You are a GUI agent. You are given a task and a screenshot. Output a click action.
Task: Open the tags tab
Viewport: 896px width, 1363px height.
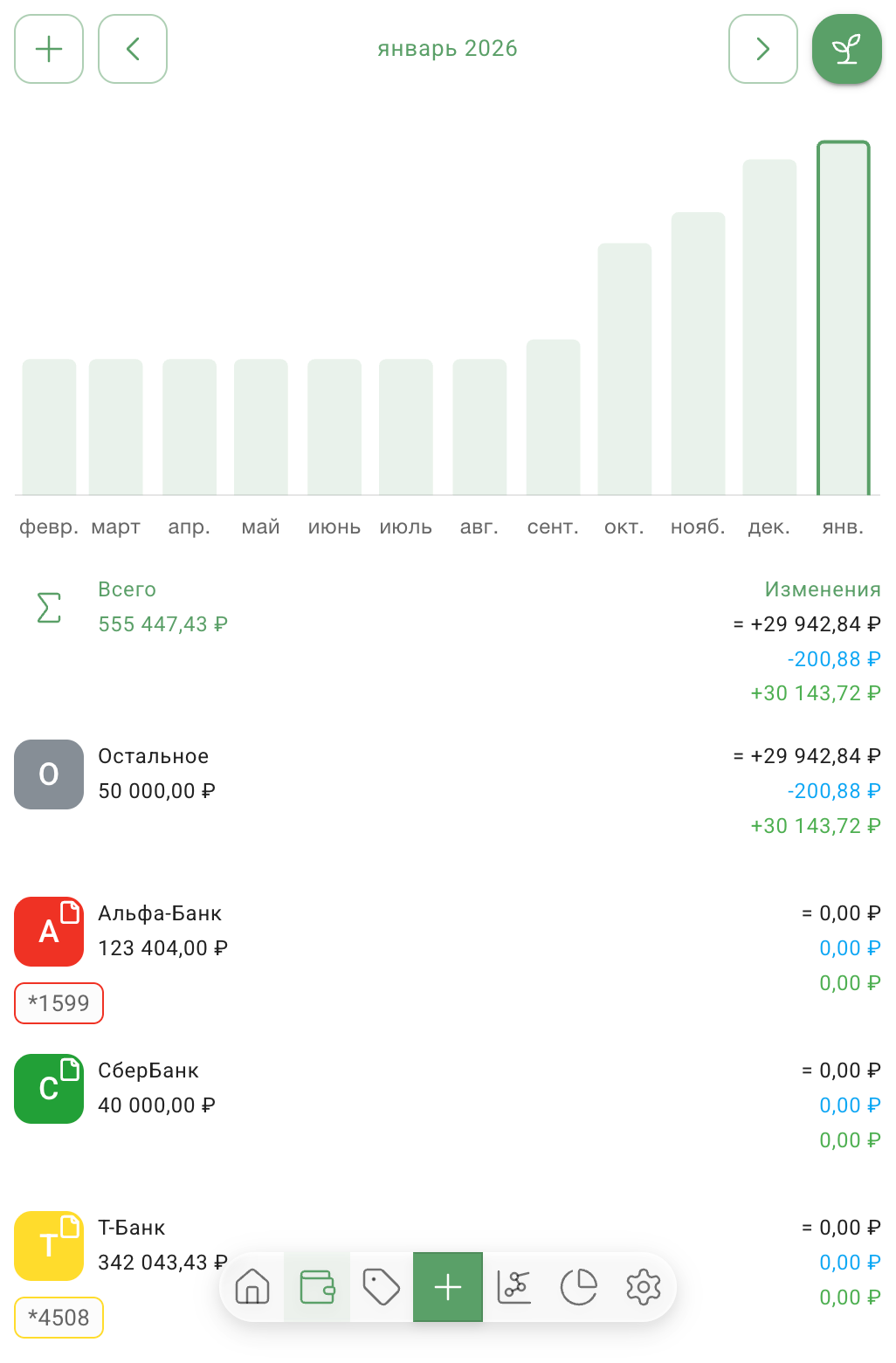pos(382,1287)
